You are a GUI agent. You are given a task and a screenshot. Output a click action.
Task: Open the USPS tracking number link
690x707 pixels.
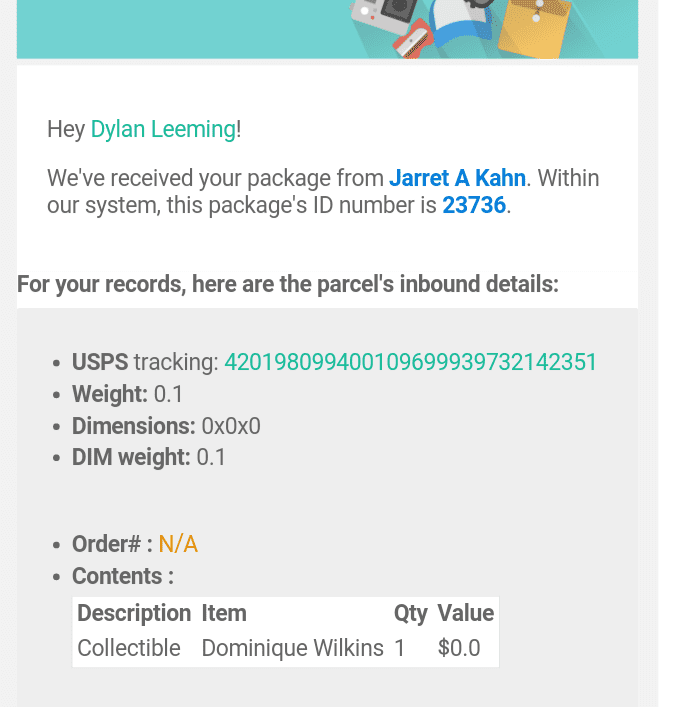tap(410, 362)
